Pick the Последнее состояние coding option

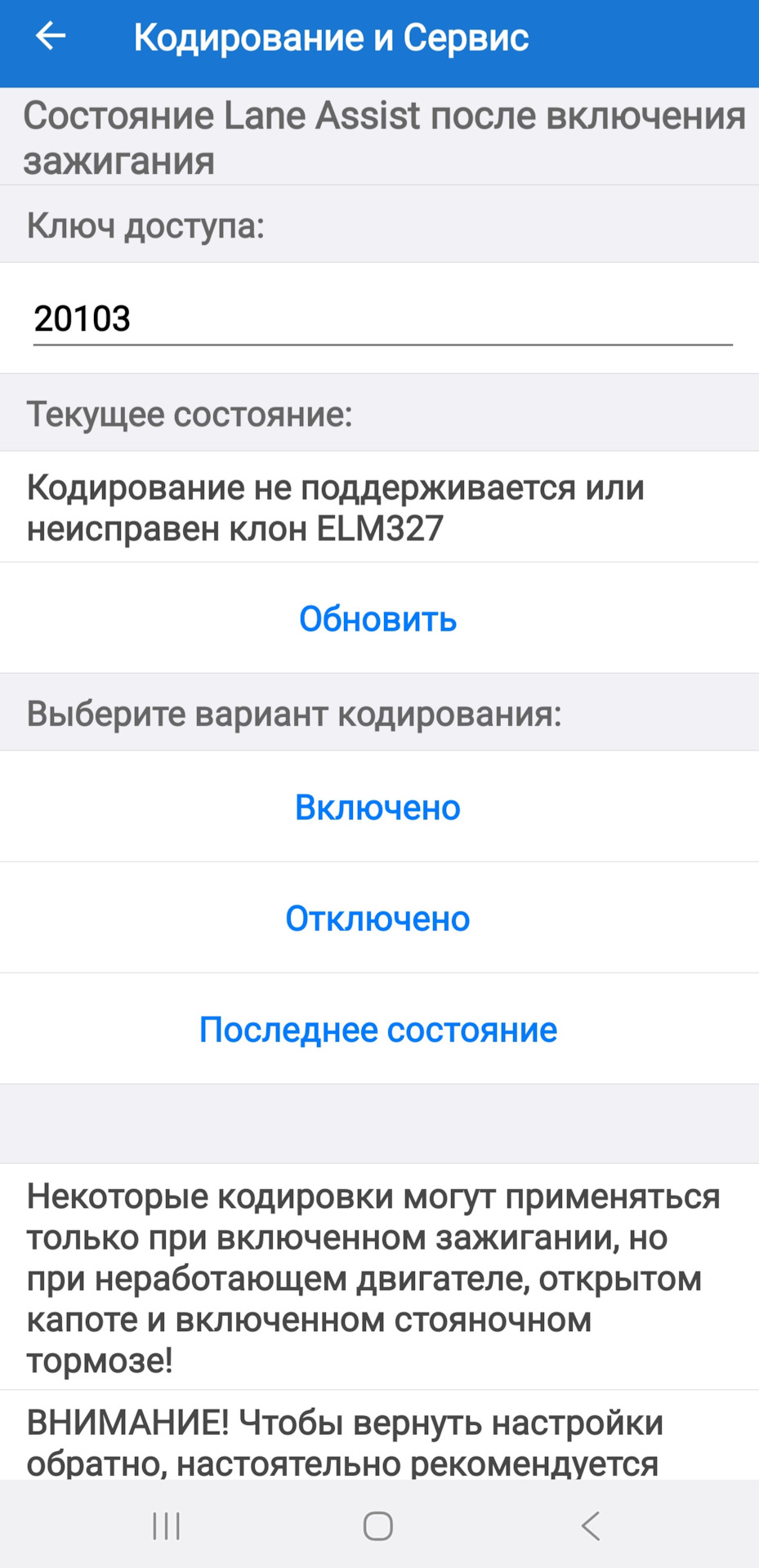378,1029
